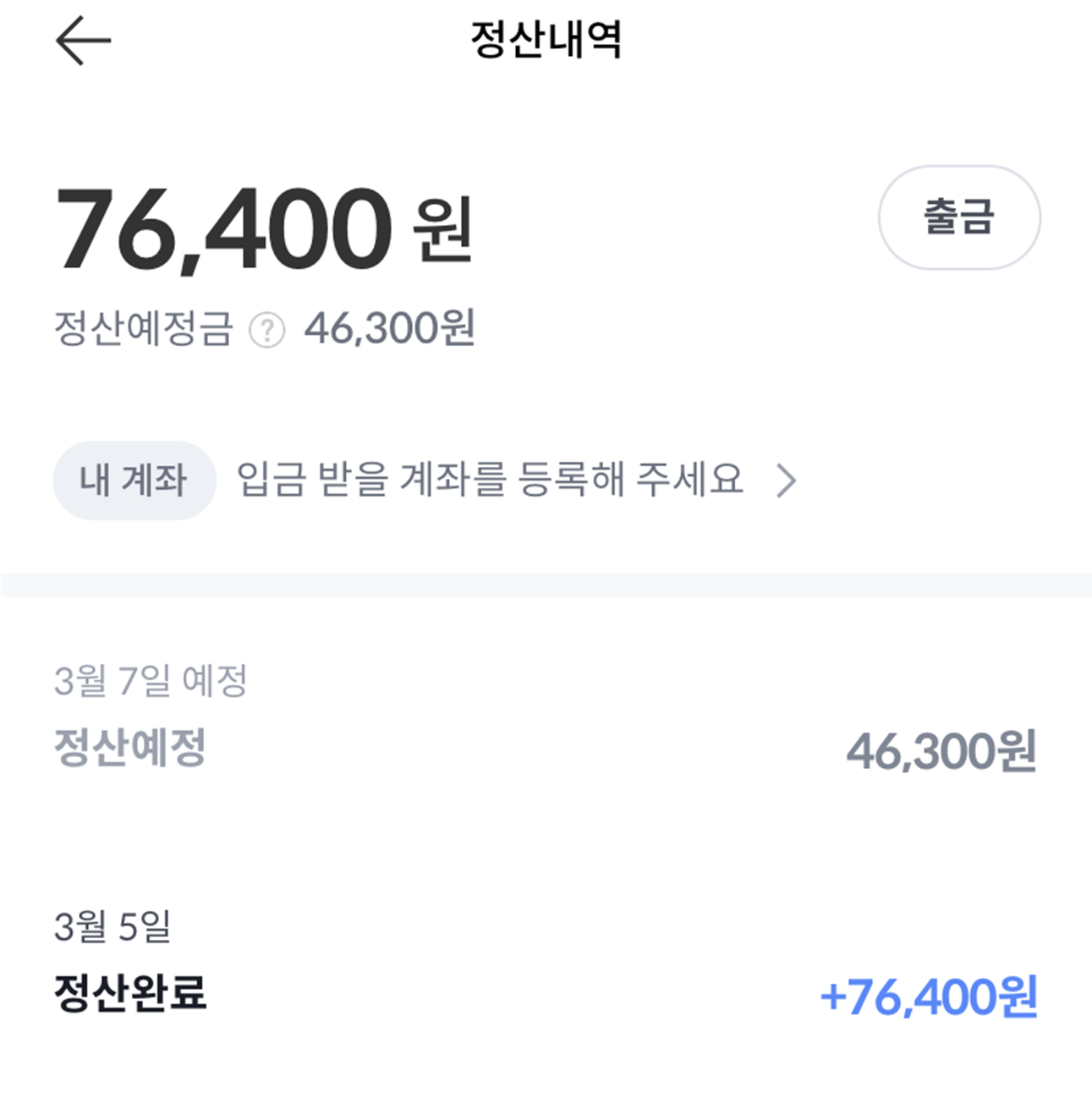Tap the left-pointing arrow at top left
The height and width of the screenshot is (1109, 1092).
click(x=82, y=40)
